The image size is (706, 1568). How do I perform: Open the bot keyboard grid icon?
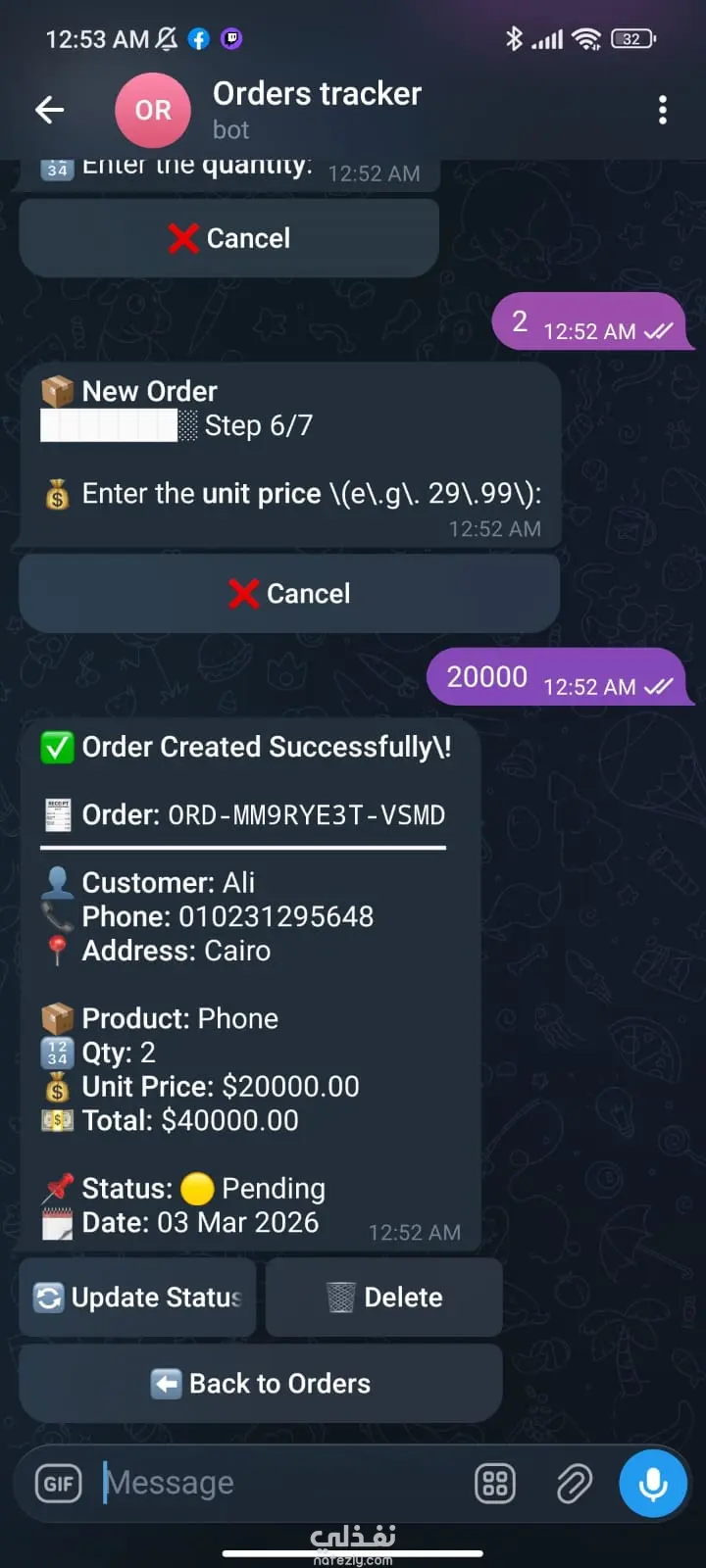pyautogui.click(x=495, y=1484)
